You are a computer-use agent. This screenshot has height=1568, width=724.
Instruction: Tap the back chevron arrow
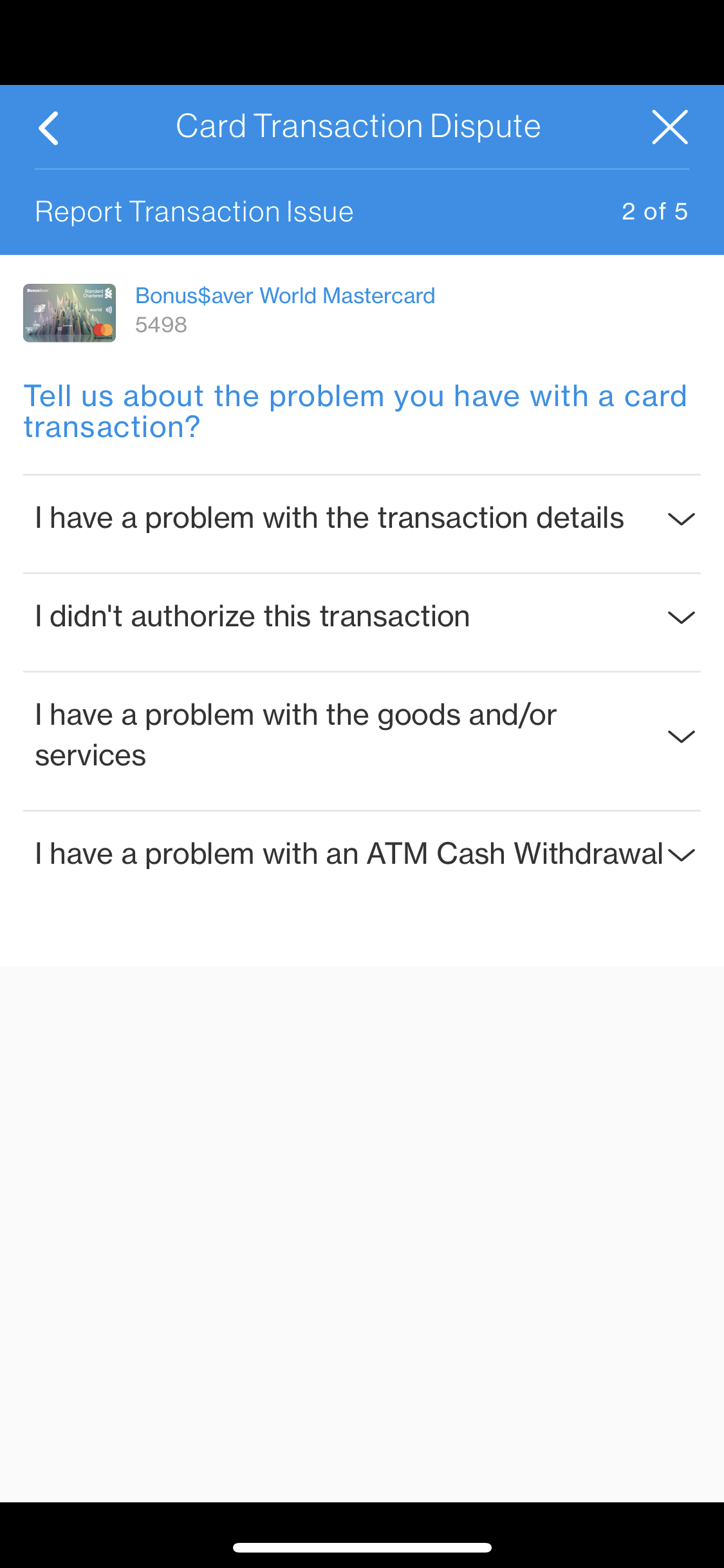point(48,127)
